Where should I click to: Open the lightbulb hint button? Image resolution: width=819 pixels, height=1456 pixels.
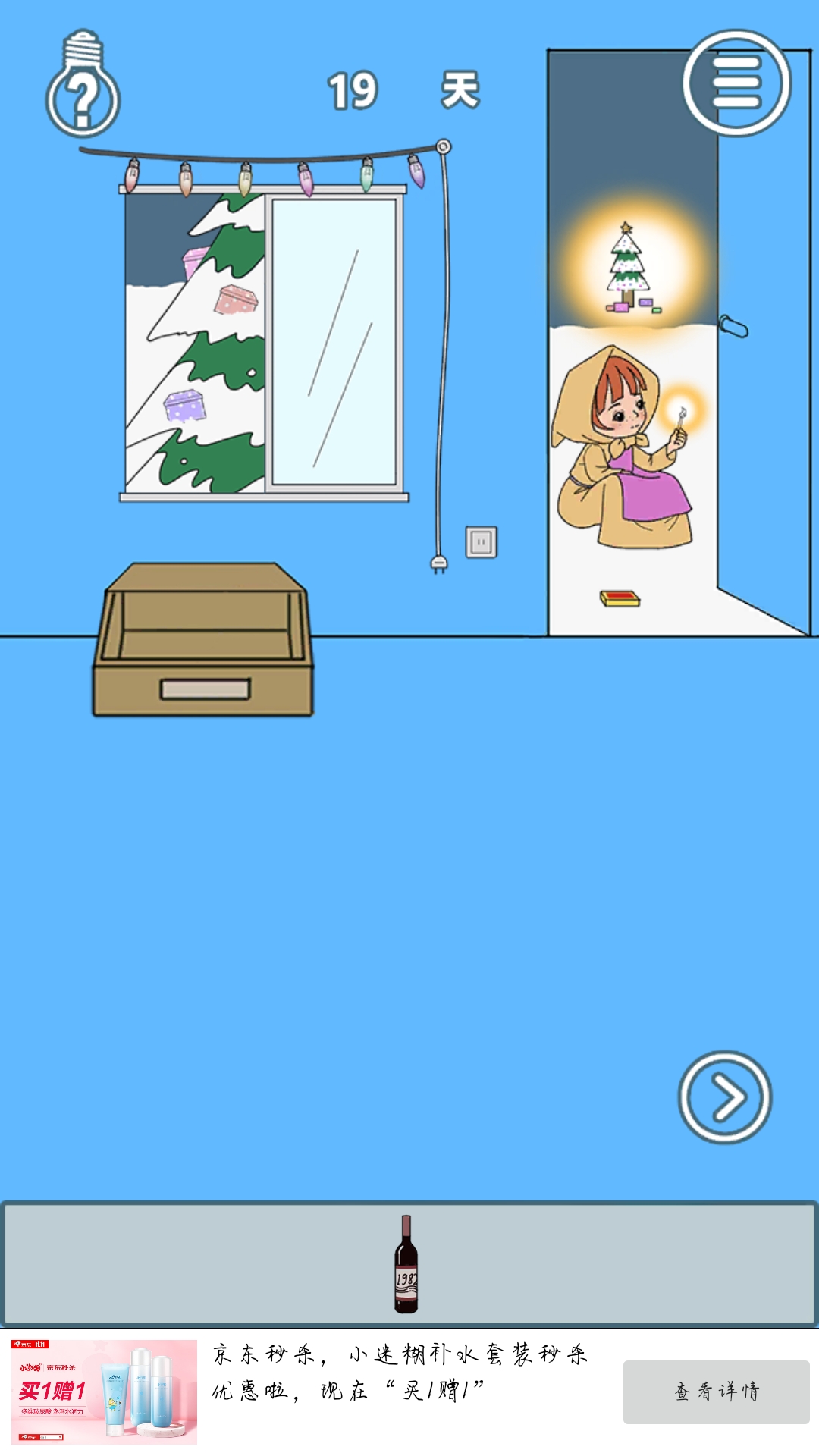[83, 89]
